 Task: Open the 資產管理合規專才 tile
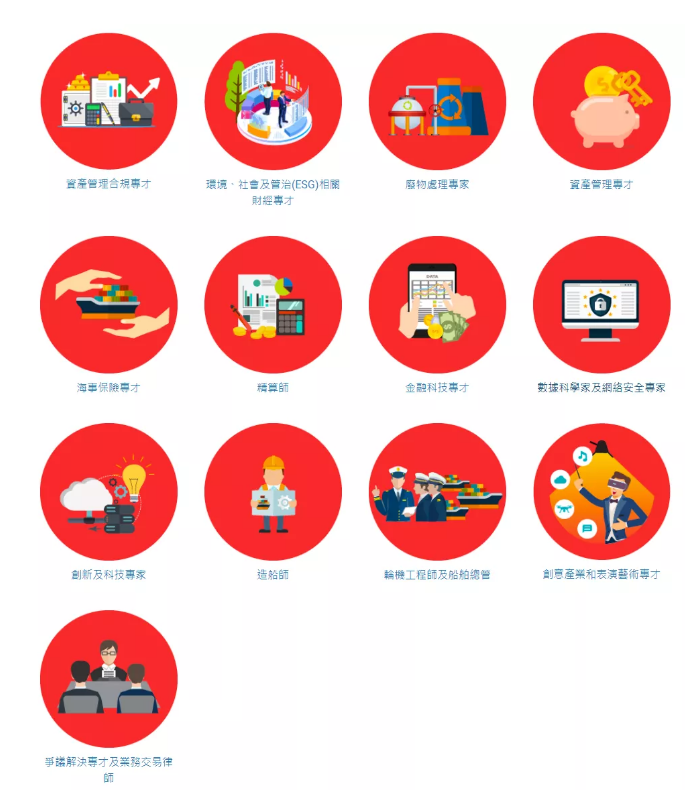109,102
